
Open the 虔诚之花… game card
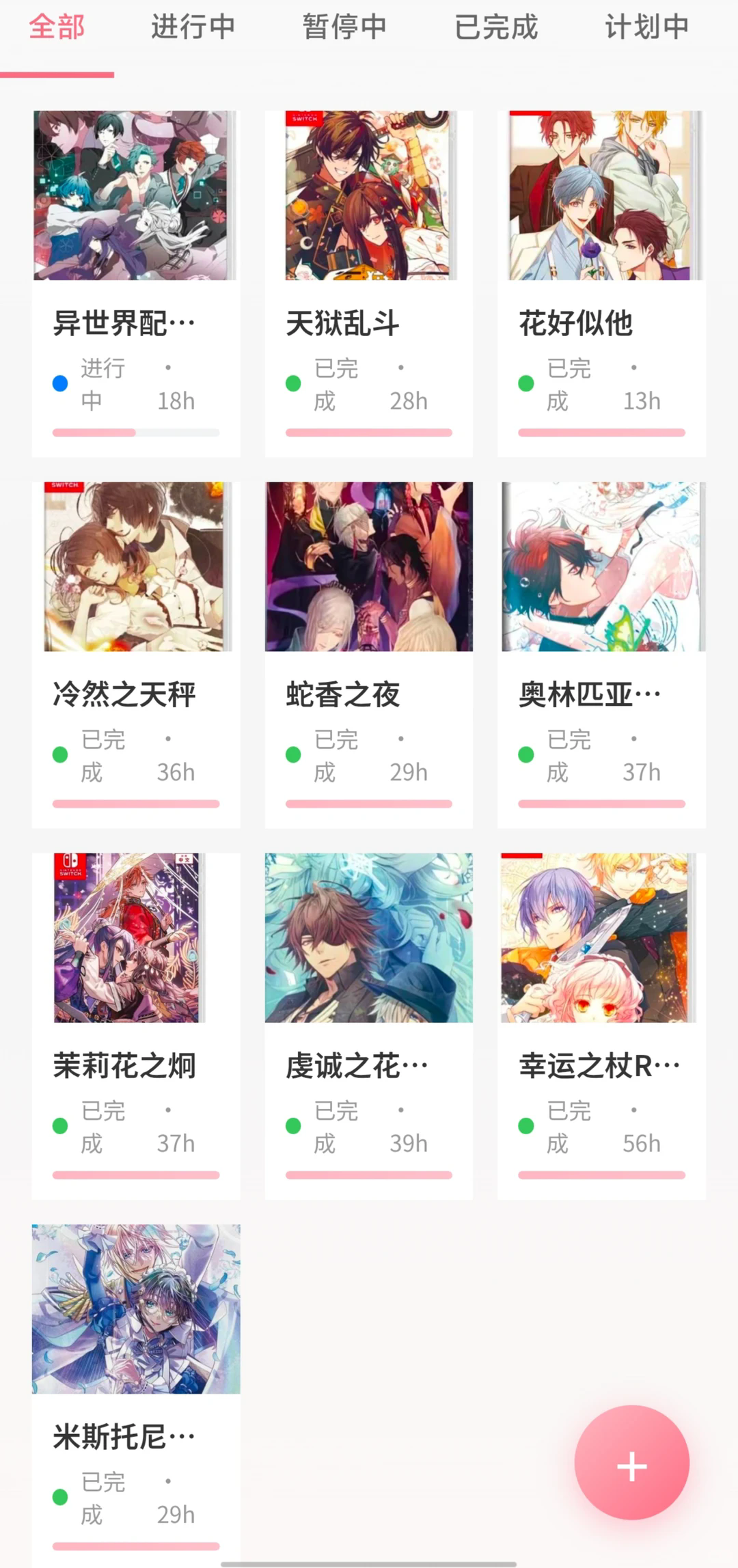369,1025
